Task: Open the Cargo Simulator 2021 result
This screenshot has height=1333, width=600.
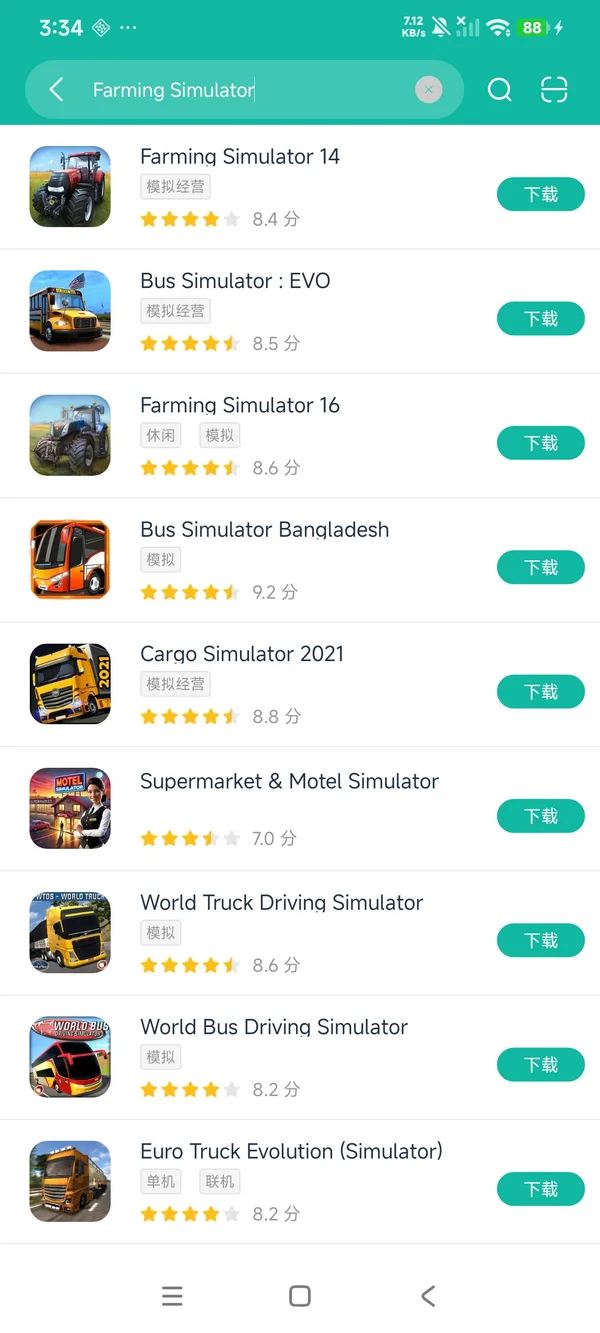Action: (242, 654)
